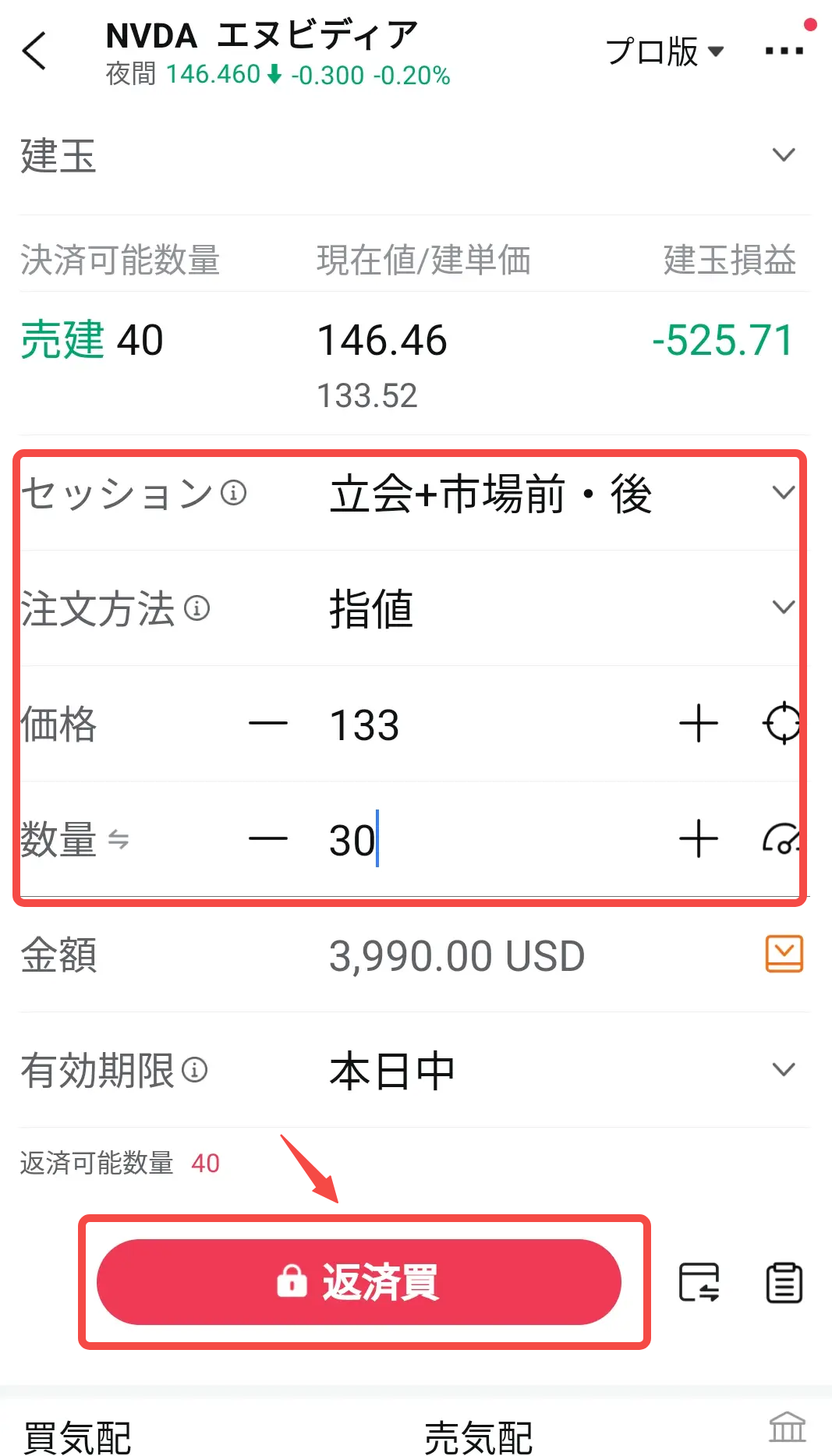Tap the card swap icon beside 返済買

coord(699,1283)
